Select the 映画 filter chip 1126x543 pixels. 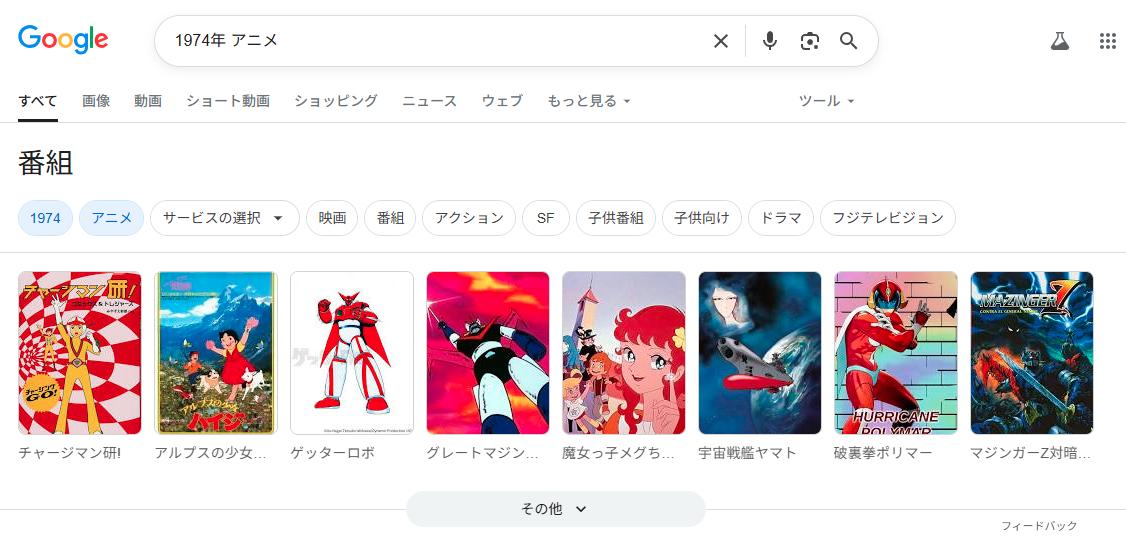click(332, 218)
